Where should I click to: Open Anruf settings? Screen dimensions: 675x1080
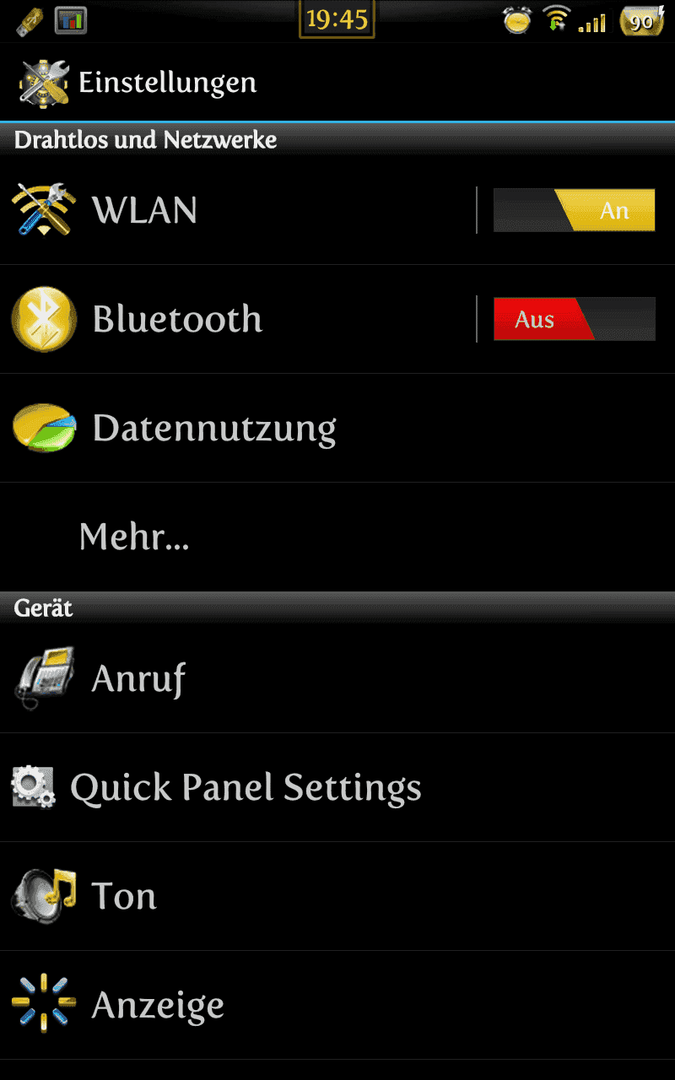pos(139,679)
